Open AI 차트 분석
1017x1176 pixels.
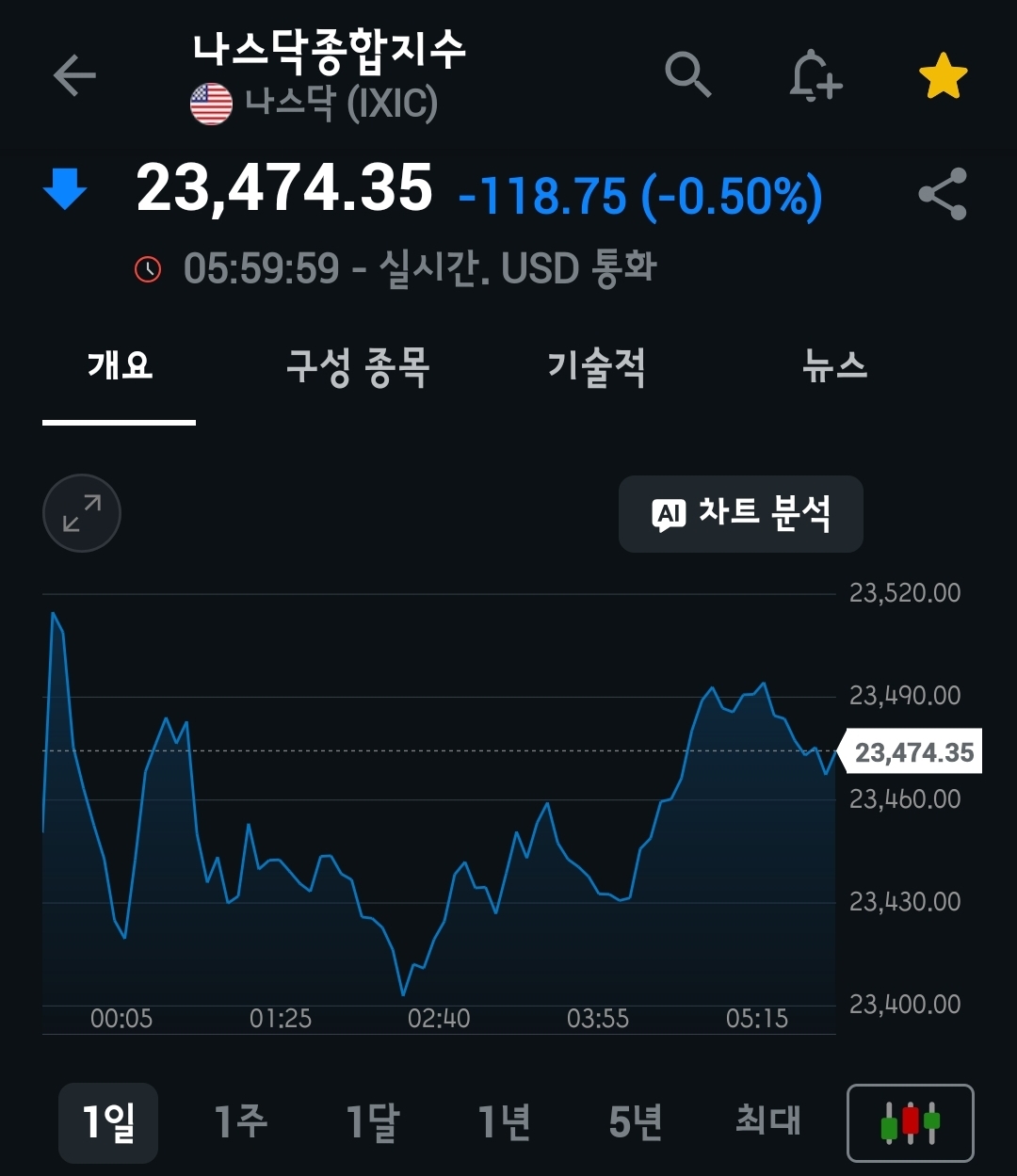741,513
